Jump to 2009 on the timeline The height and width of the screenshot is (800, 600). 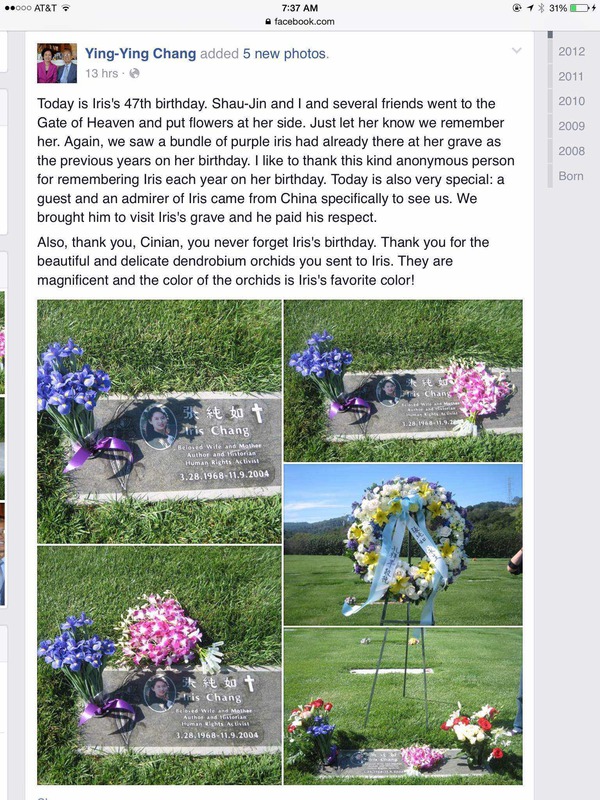click(571, 126)
